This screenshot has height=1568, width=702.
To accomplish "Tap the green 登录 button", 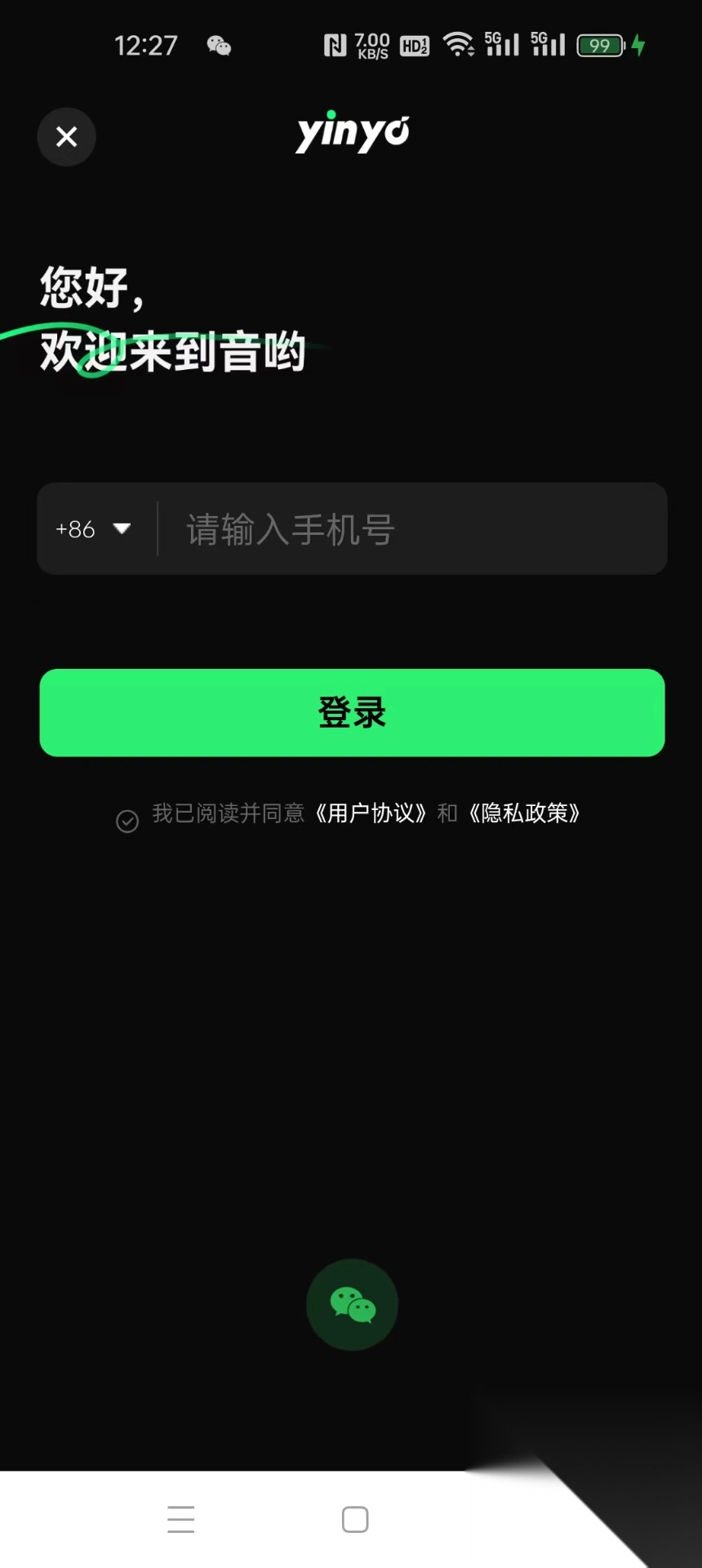I will click(352, 712).
